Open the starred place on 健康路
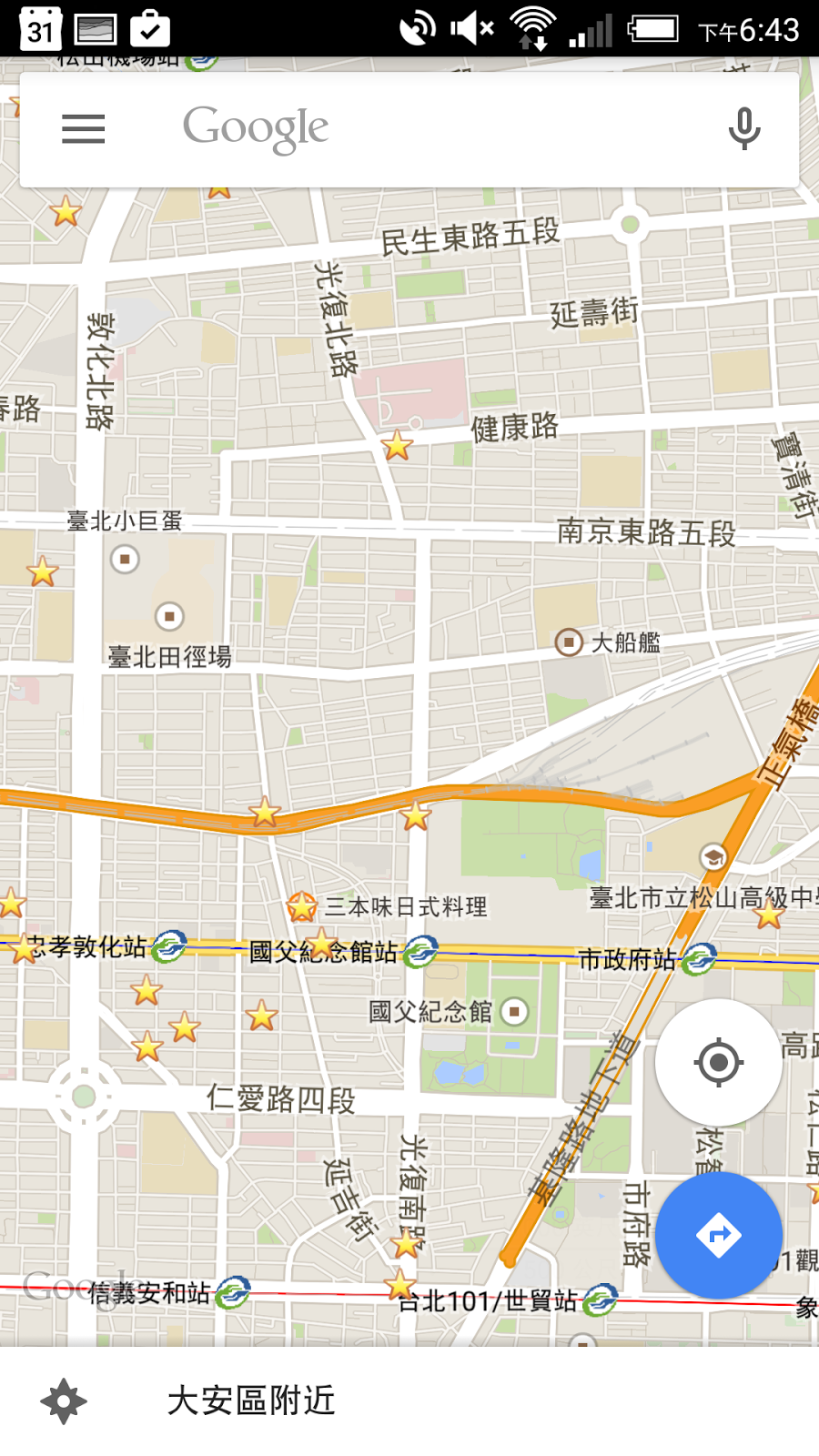The width and height of the screenshot is (819, 1456). point(397,446)
